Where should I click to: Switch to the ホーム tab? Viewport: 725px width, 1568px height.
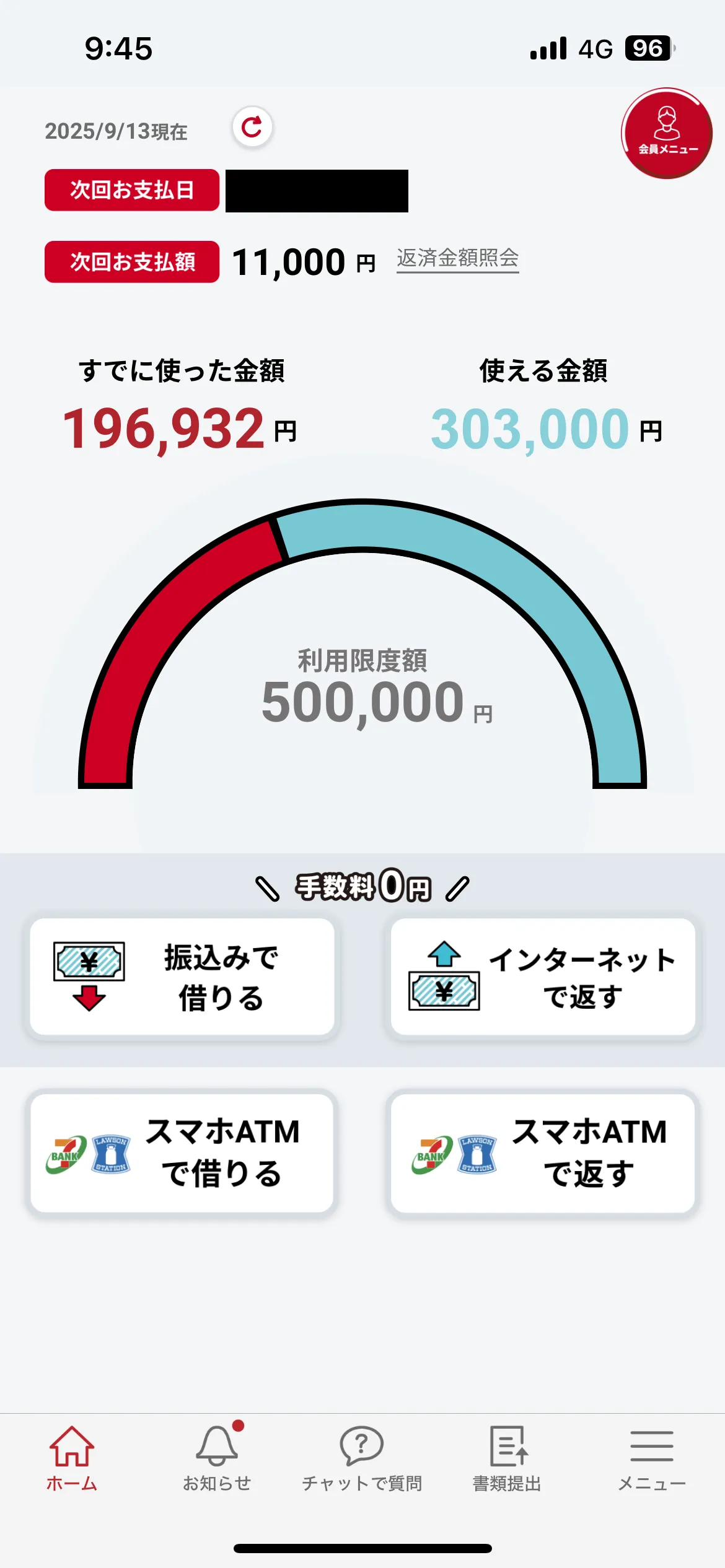coord(72,1458)
